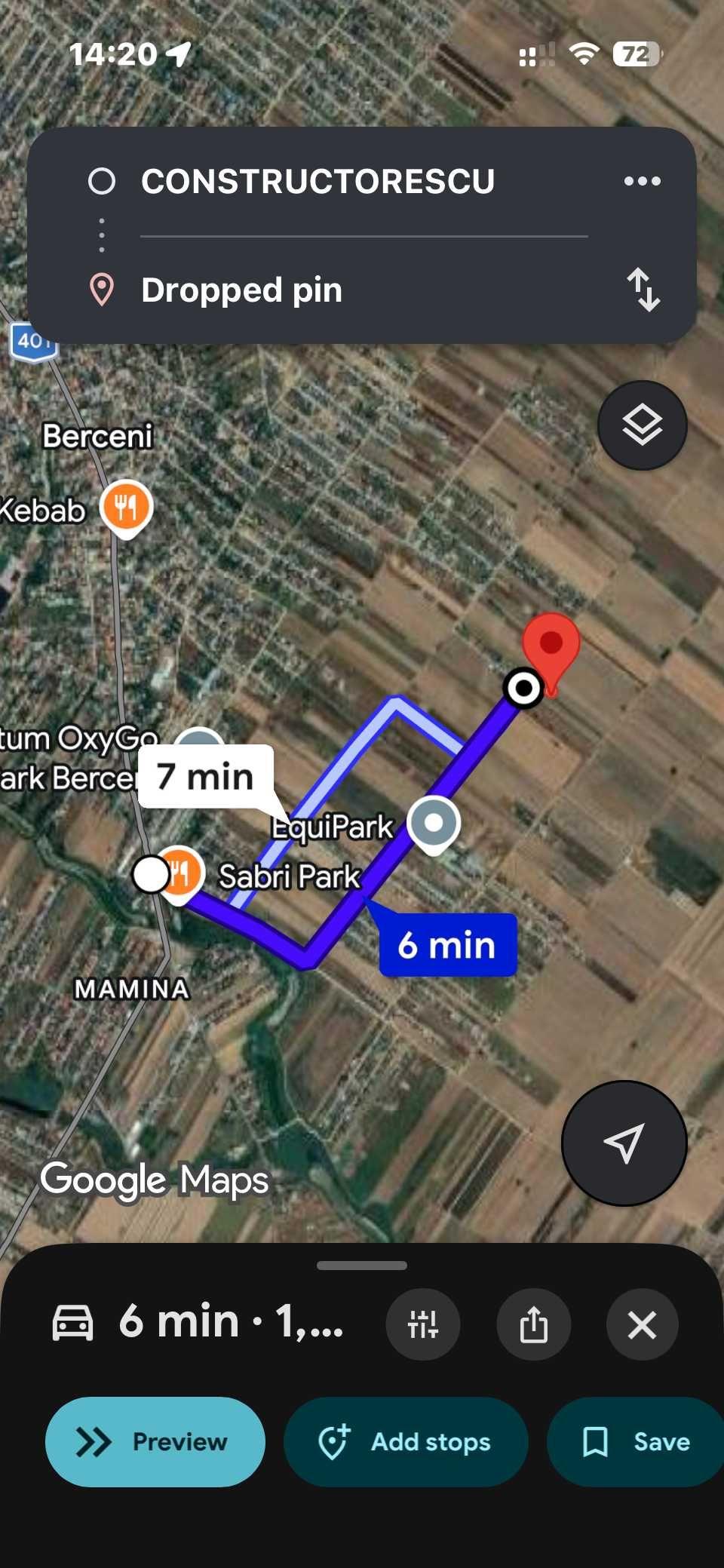Share the route via the share icon

(533, 1324)
